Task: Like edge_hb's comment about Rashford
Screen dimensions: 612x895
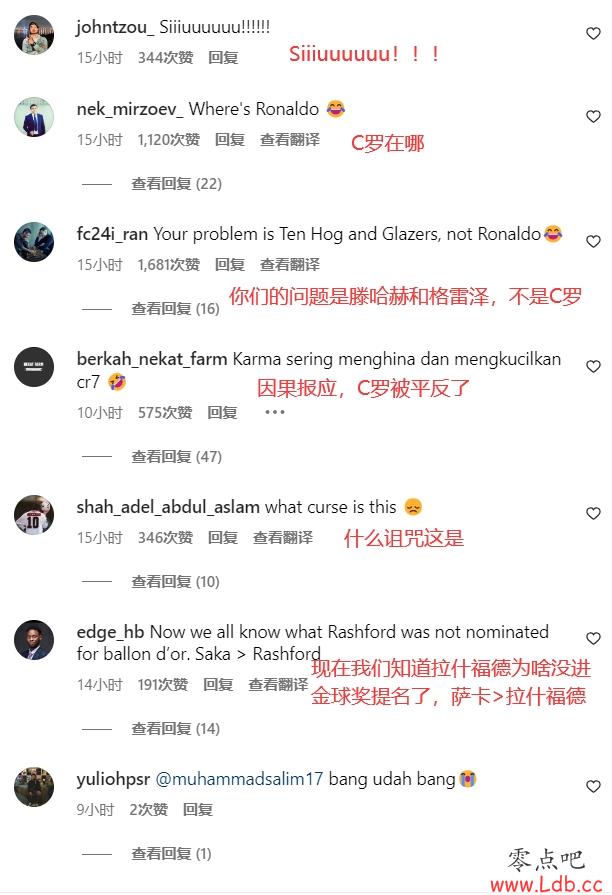Action: 593,639
